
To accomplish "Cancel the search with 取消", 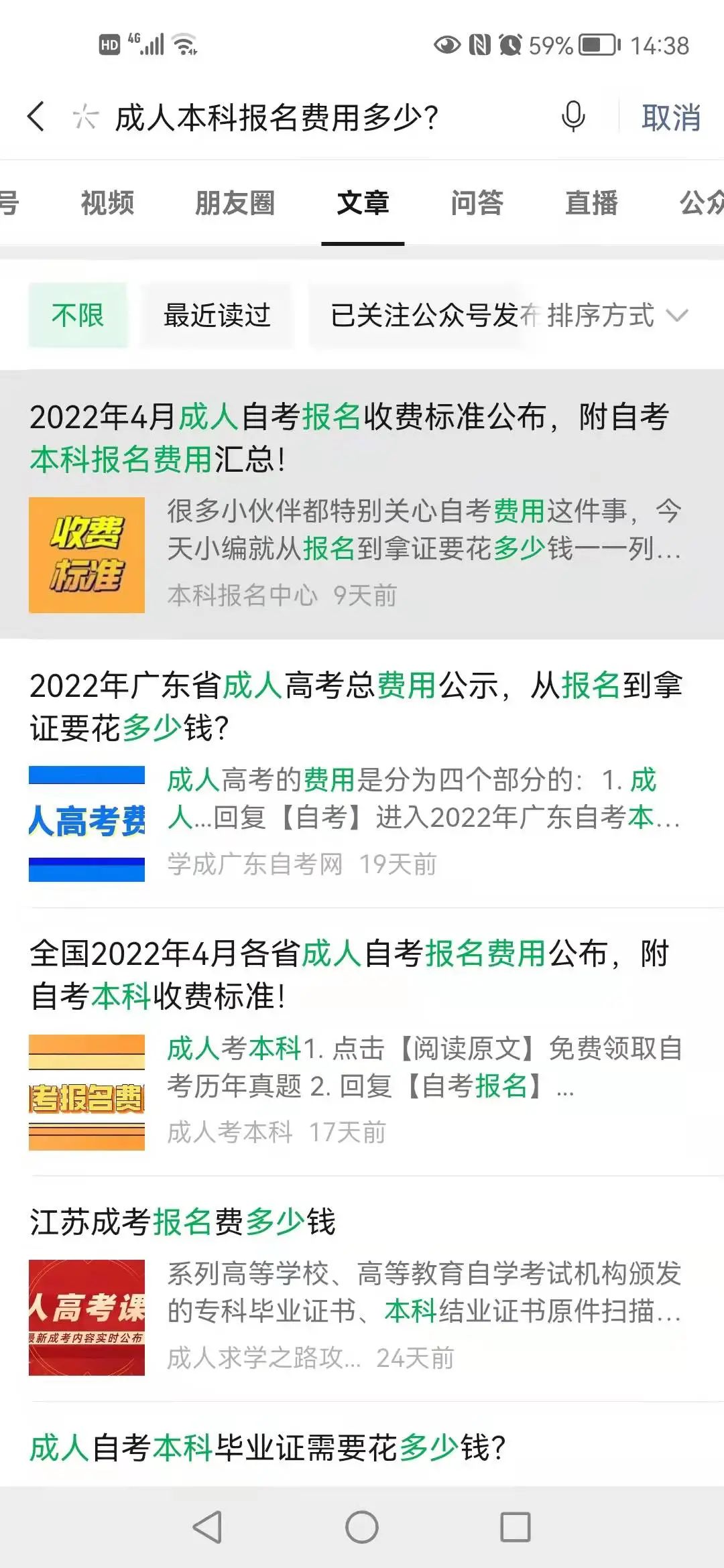I will click(671, 117).
